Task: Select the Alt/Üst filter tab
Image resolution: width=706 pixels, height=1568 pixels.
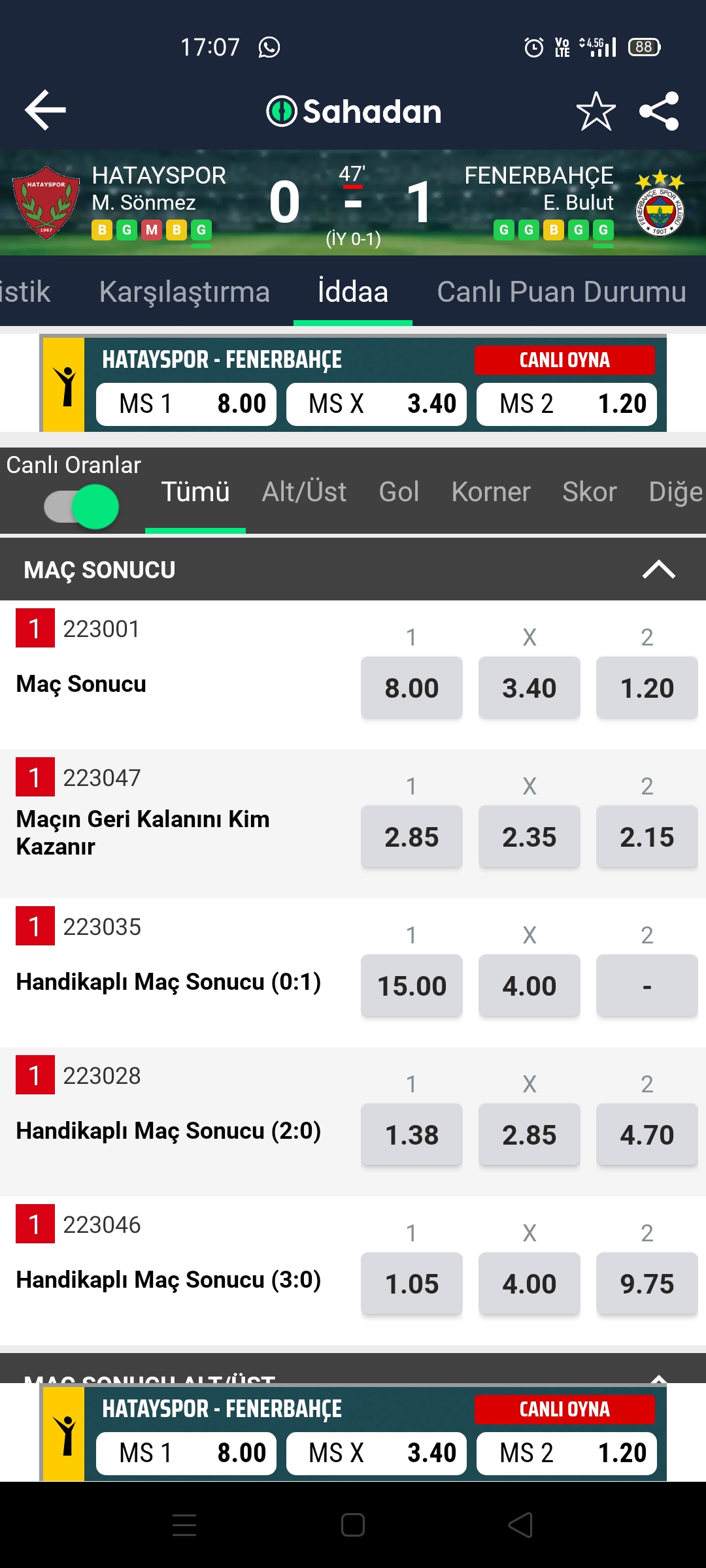Action: (x=304, y=492)
